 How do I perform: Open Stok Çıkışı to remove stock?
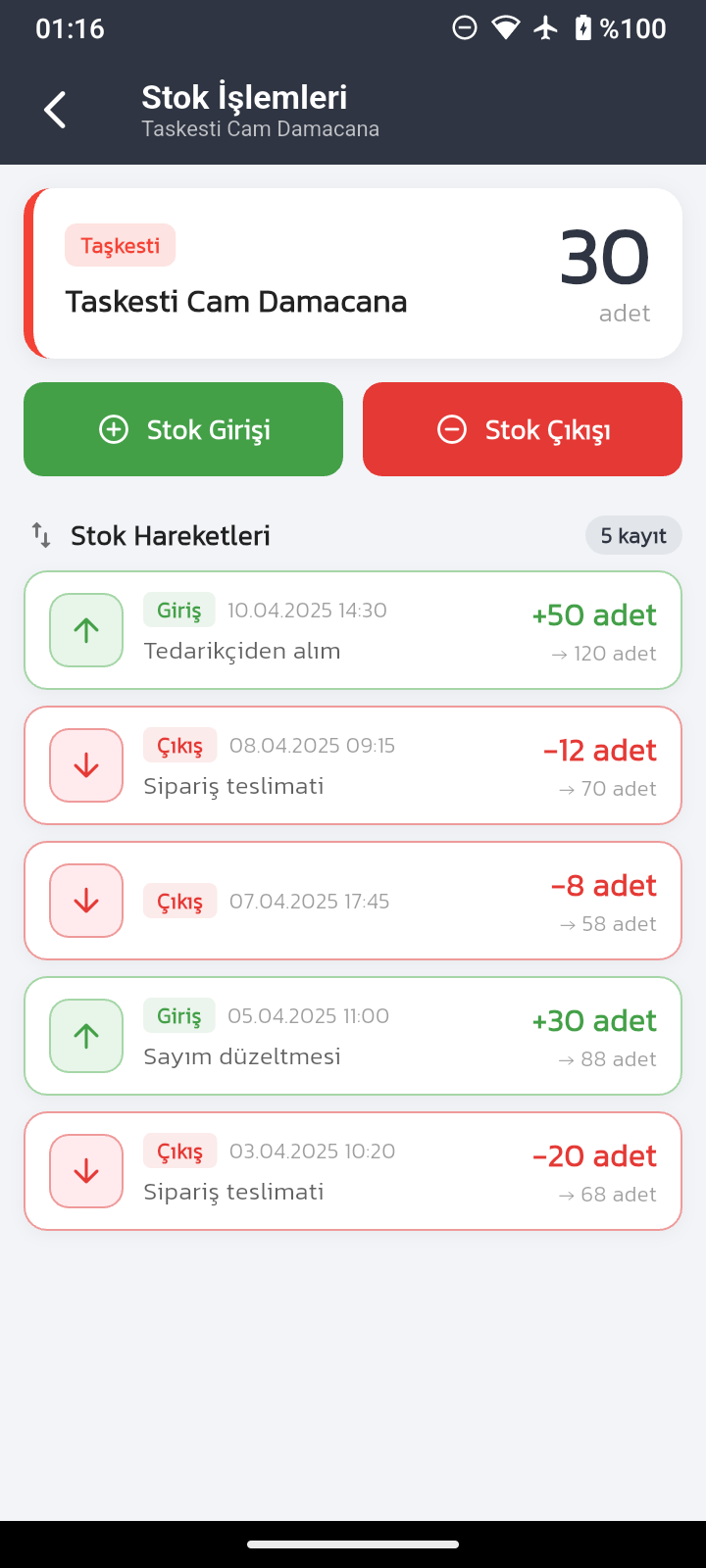(x=522, y=428)
